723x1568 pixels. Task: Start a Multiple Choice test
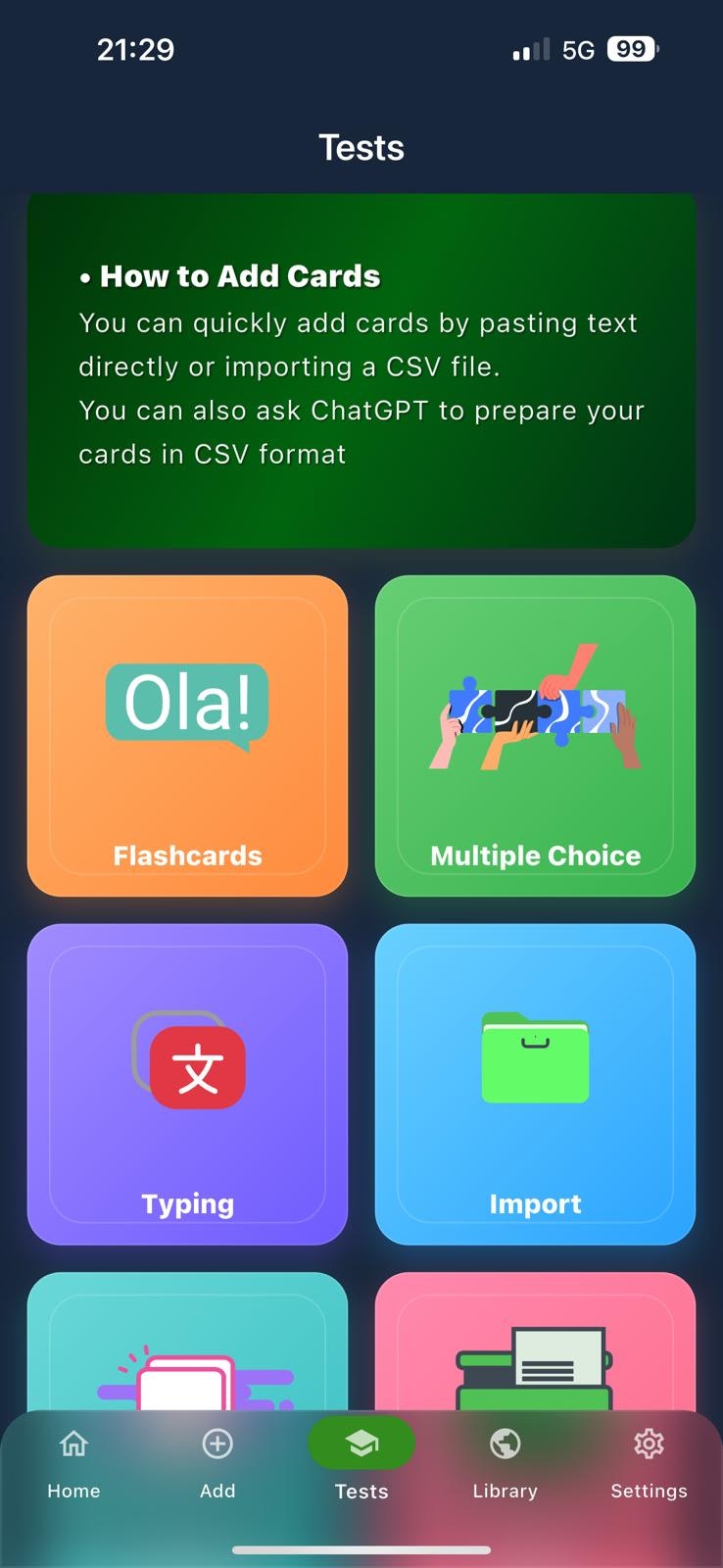535,735
